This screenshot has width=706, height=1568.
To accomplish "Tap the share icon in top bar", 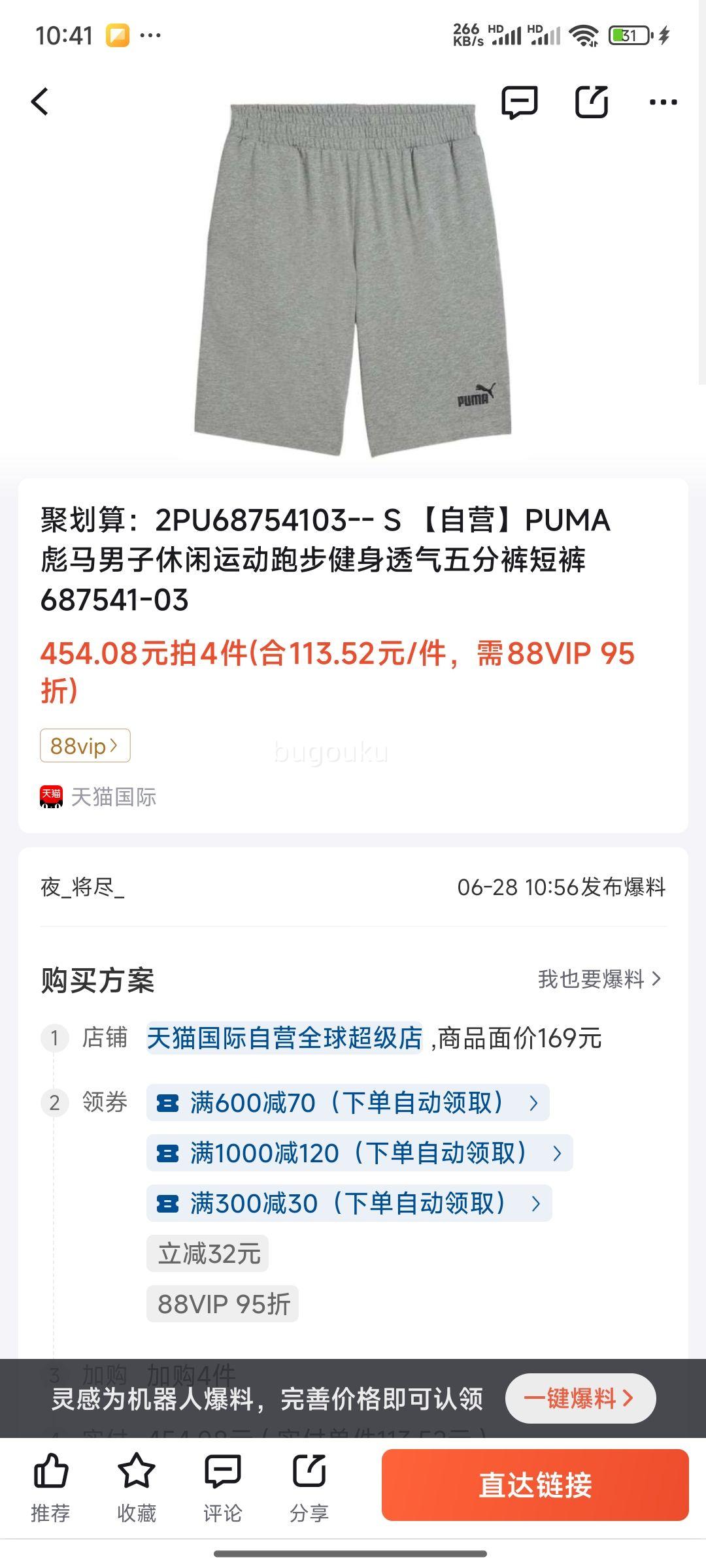I will [x=592, y=102].
